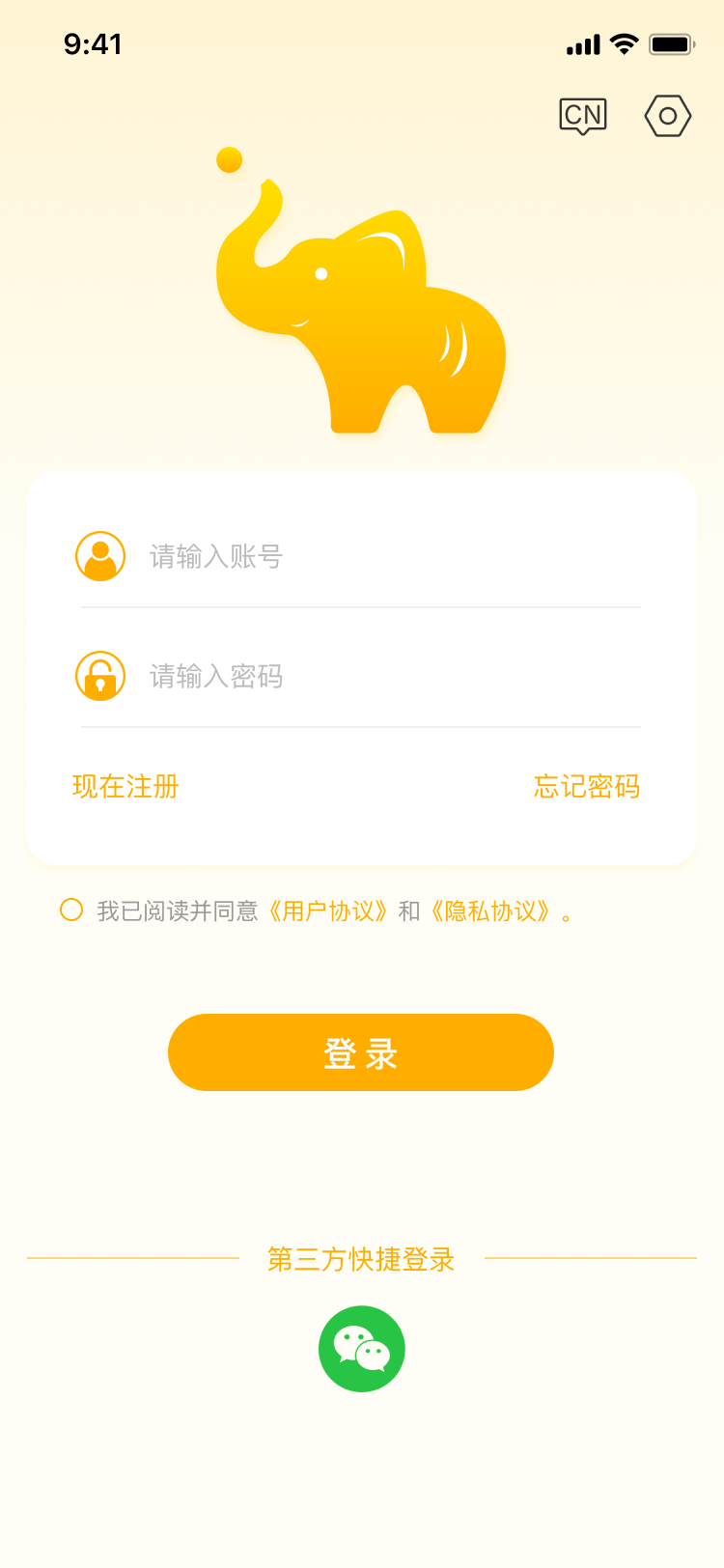View the 隐私协议 privacy policy
724x1568 pixels.
click(x=494, y=909)
